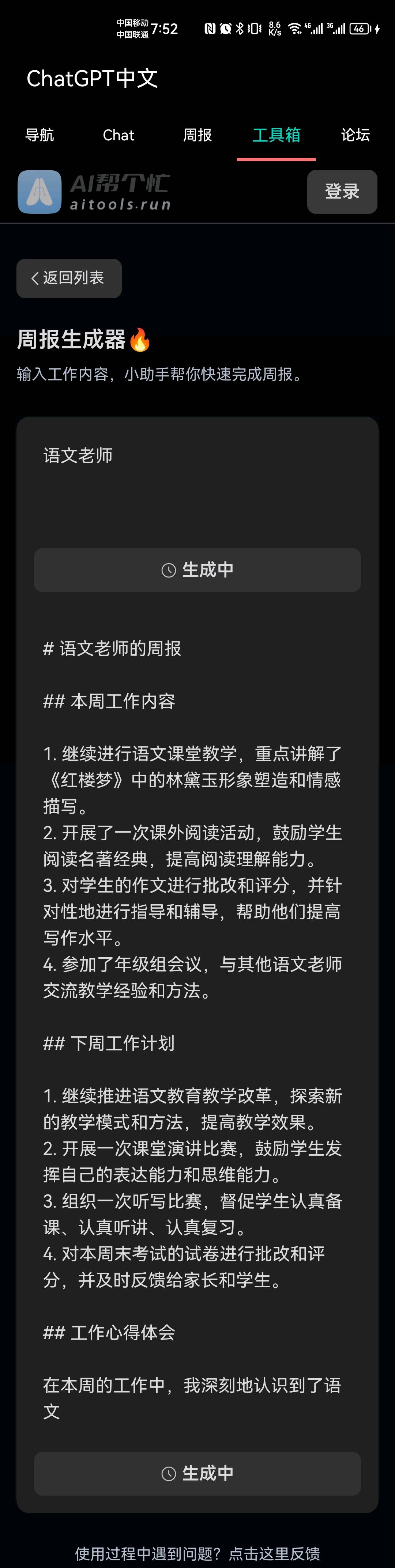395x1568 pixels.
Task: Tap the upper 生成中 button
Action: [x=197, y=570]
